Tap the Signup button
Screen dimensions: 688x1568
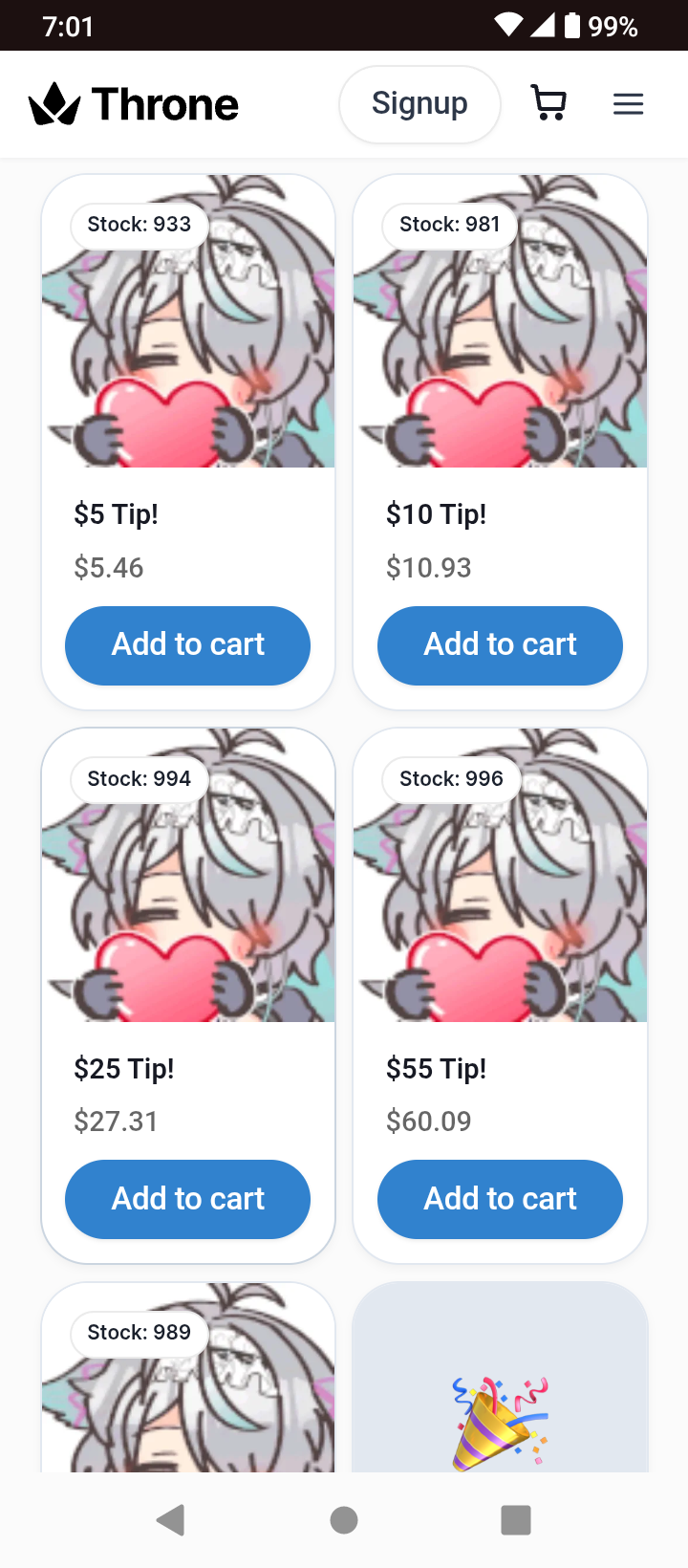tap(419, 104)
